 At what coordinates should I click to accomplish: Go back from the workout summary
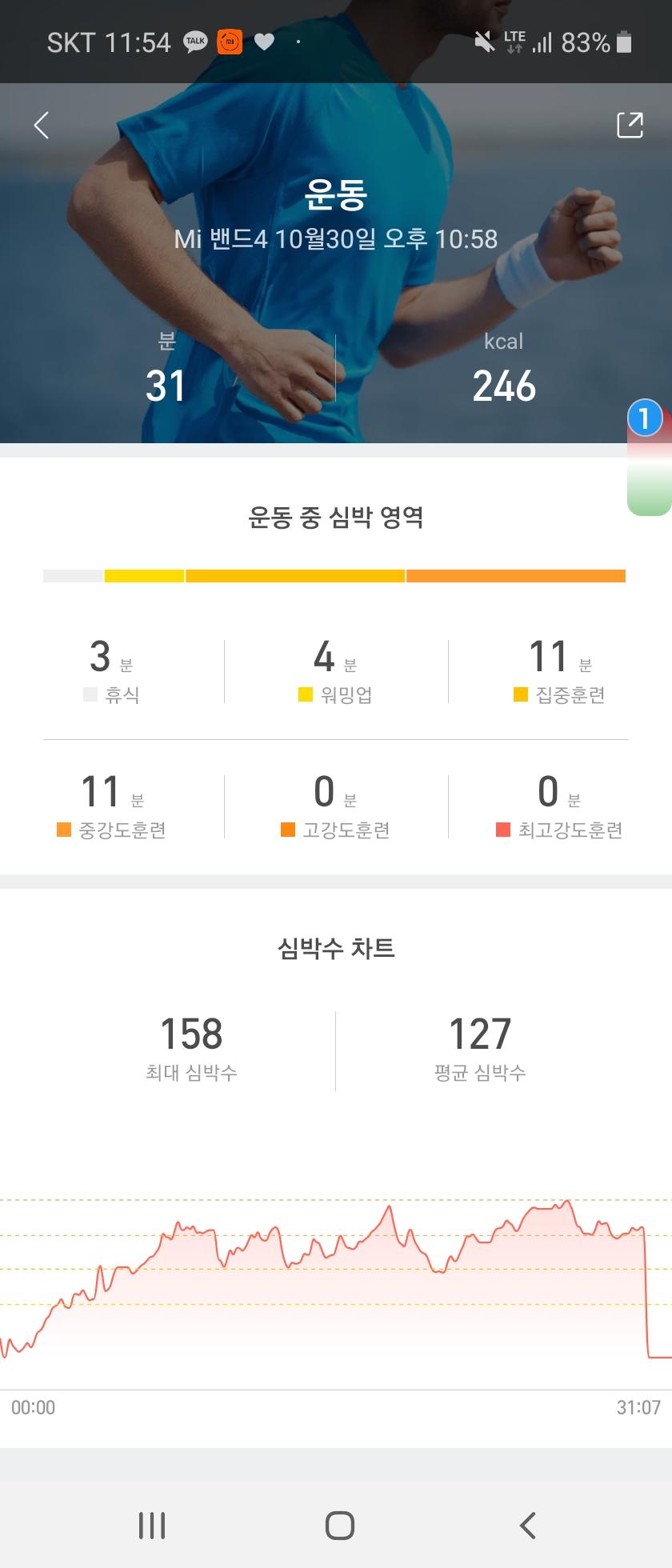pyautogui.click(x=42, y=126)
